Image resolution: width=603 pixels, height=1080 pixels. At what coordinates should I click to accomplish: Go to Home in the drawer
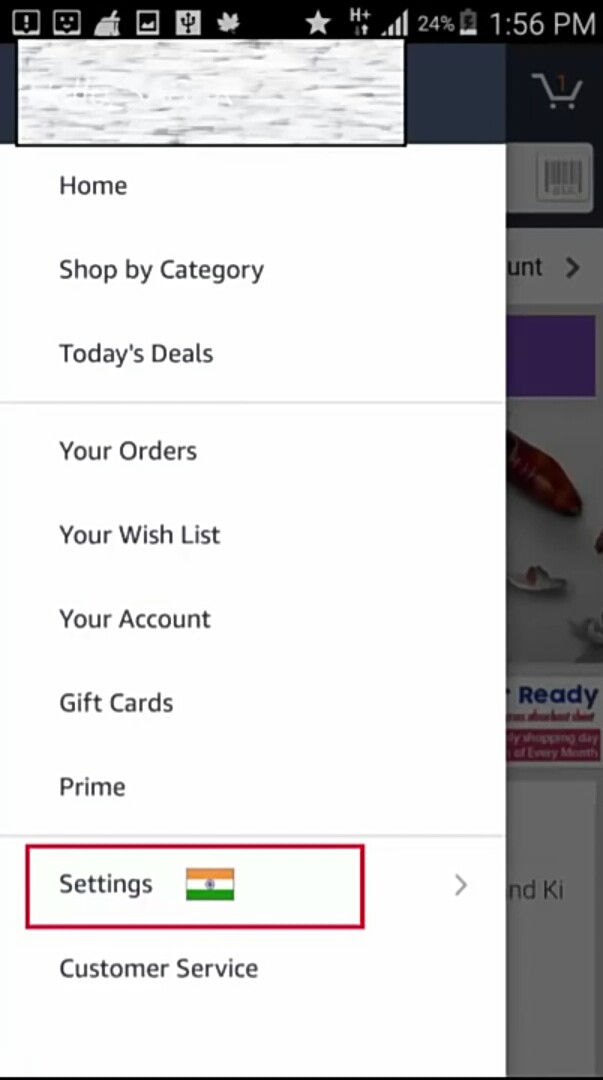(x=93, y=186)
